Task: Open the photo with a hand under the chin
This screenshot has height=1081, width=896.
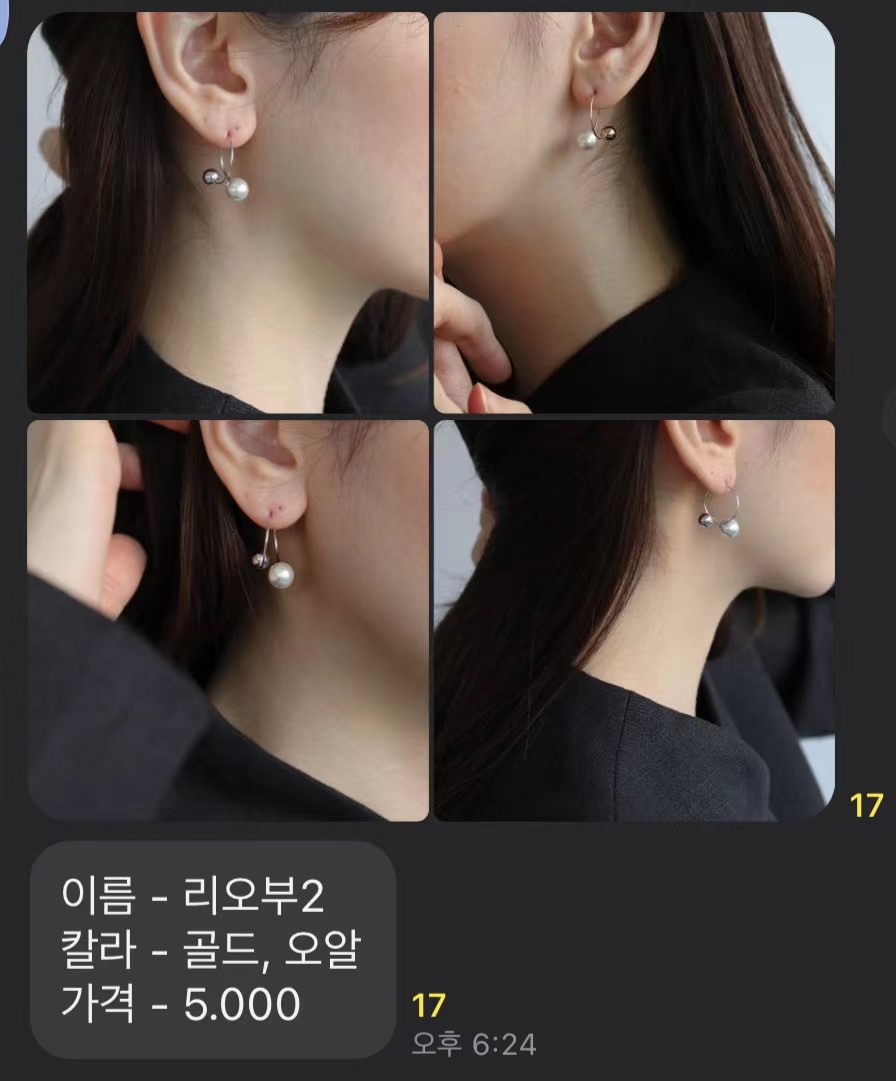Action: pyautogui.click(x=633, y=213)
